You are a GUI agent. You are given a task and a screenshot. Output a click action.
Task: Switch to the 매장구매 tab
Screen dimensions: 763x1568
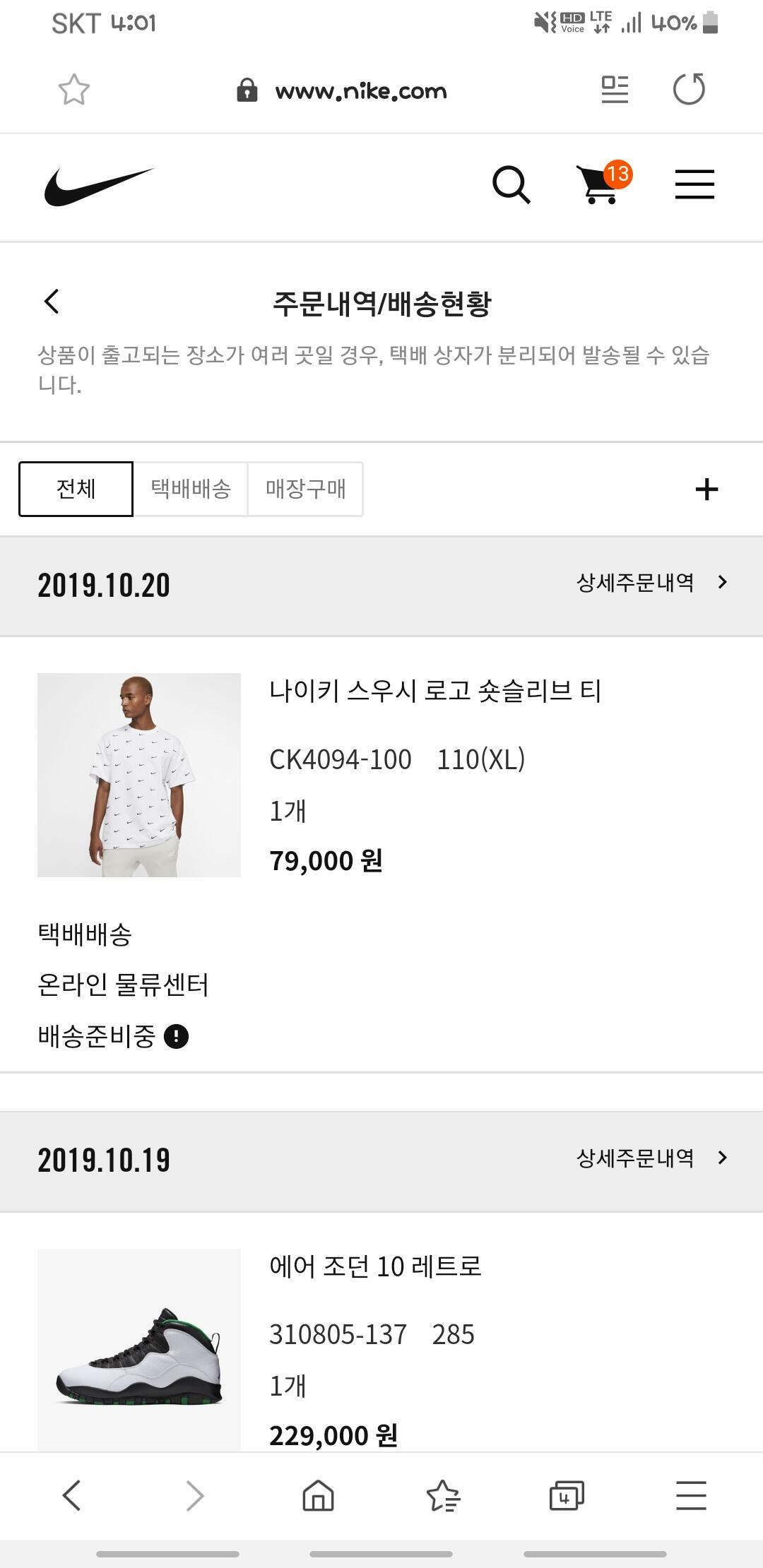[305, 489]
